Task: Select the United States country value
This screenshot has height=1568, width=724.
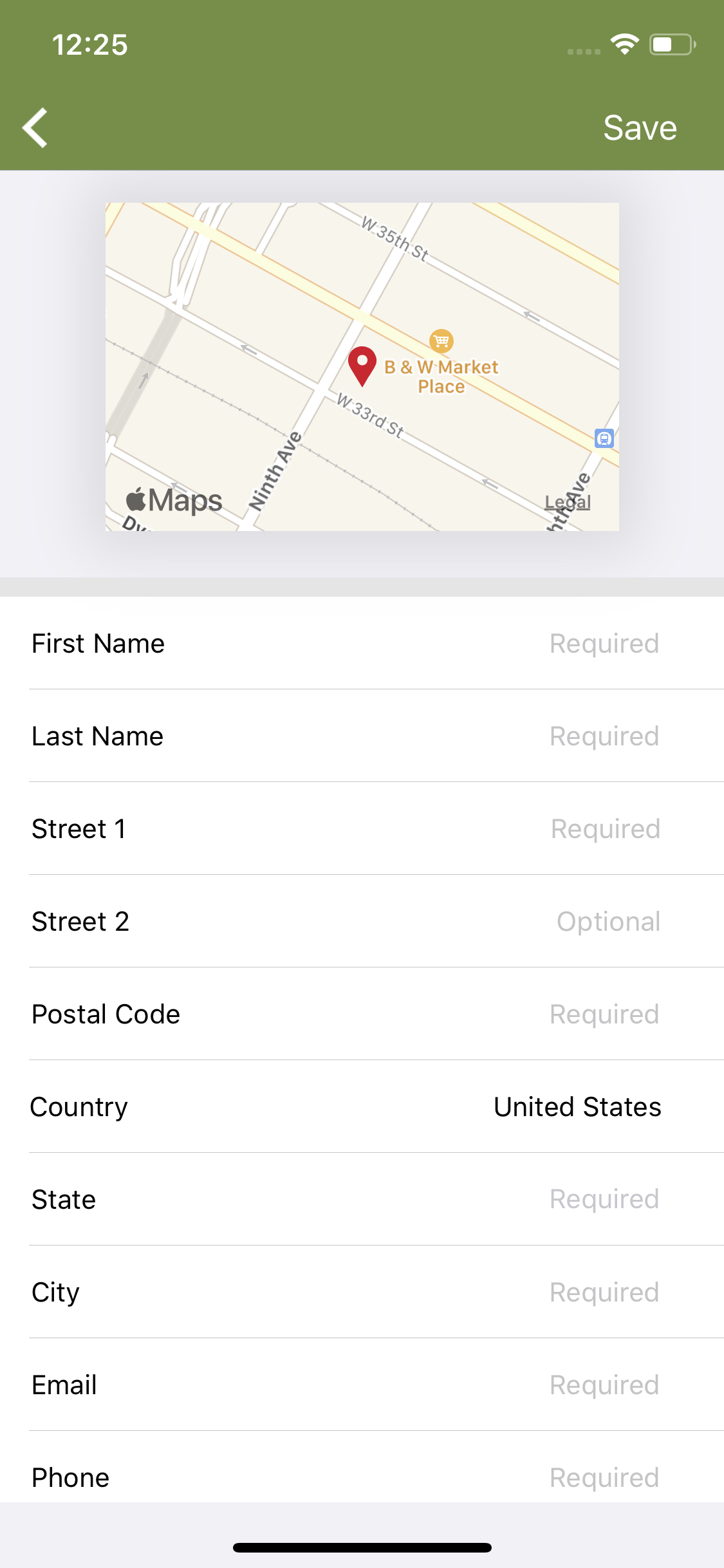Action: click(577, 1106)
